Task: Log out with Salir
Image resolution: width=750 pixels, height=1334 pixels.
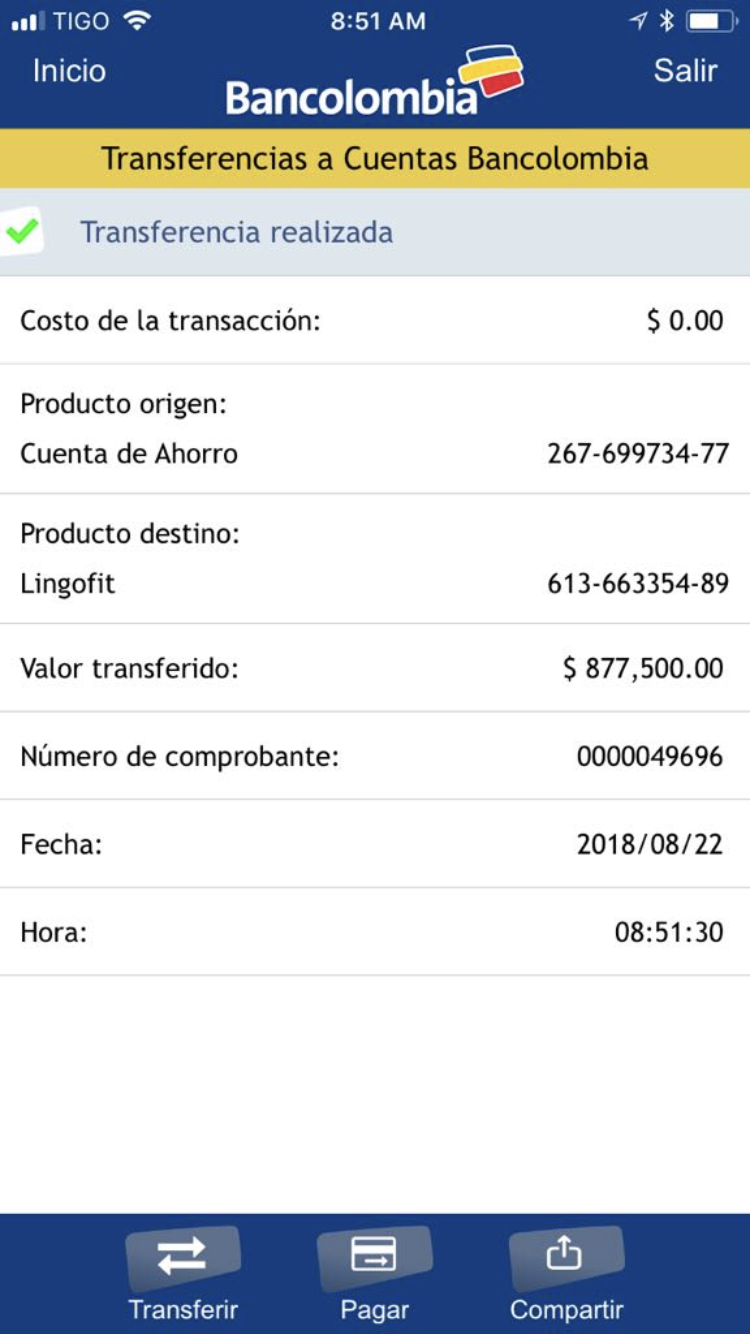Action: point(685,71)
